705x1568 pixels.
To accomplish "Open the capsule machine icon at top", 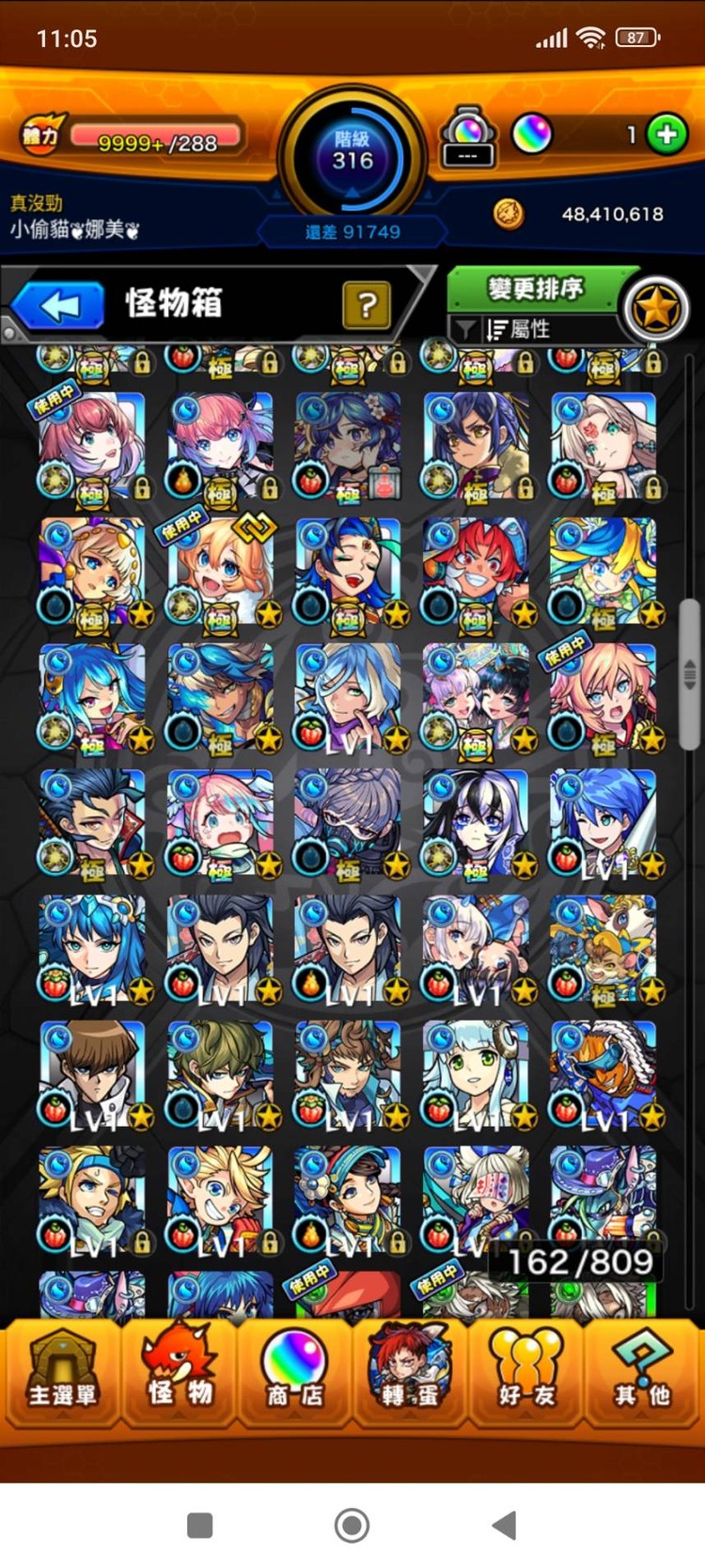I will coord(468,136).
